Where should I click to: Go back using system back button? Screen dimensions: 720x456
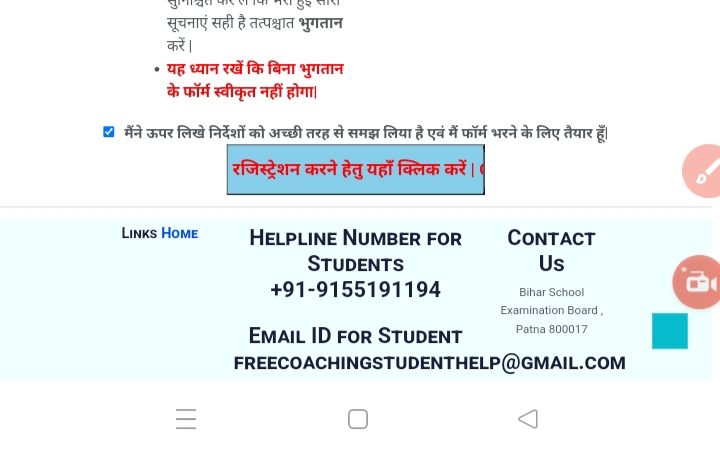coord(528,419)
